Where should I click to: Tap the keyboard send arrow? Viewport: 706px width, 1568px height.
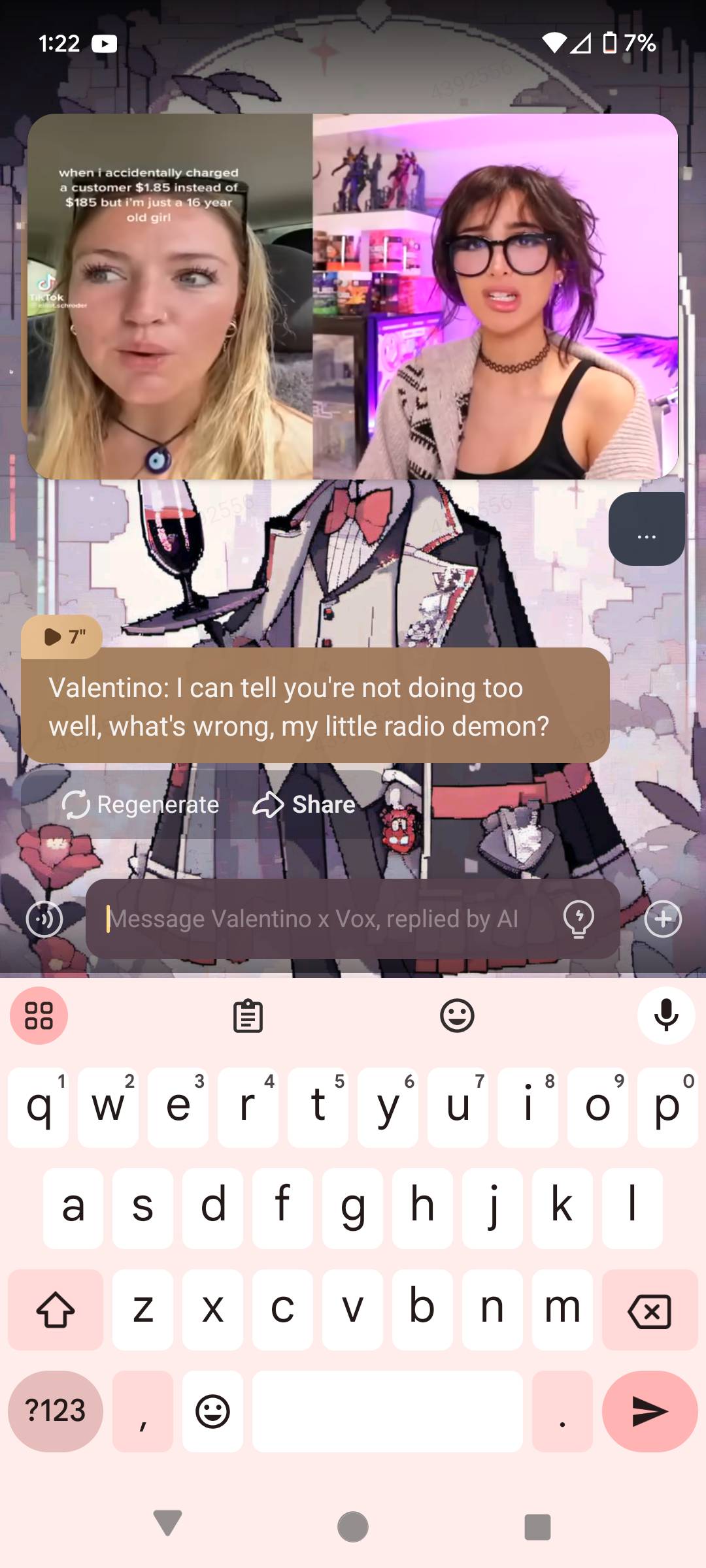click(x=650, y=1411)
